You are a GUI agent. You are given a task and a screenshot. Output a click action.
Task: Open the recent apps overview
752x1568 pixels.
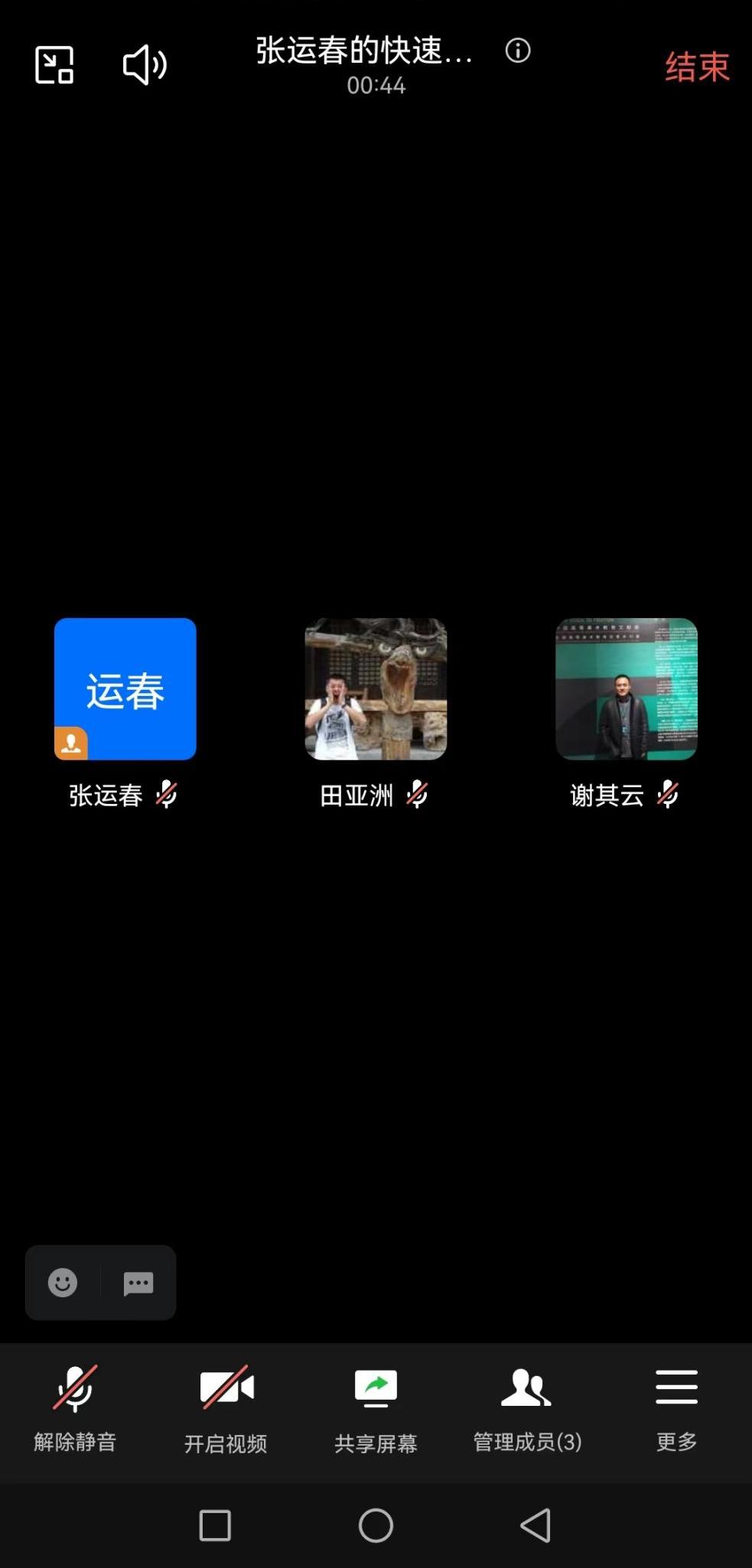point(215,1525)
